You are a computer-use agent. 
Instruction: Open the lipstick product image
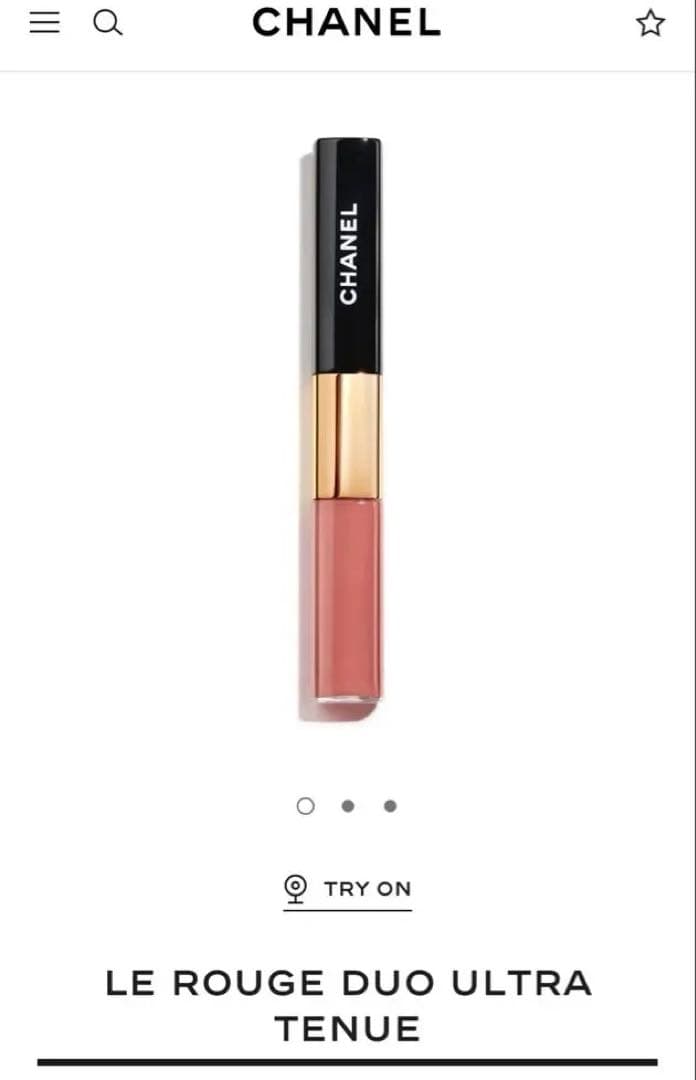tap(342, 430)
